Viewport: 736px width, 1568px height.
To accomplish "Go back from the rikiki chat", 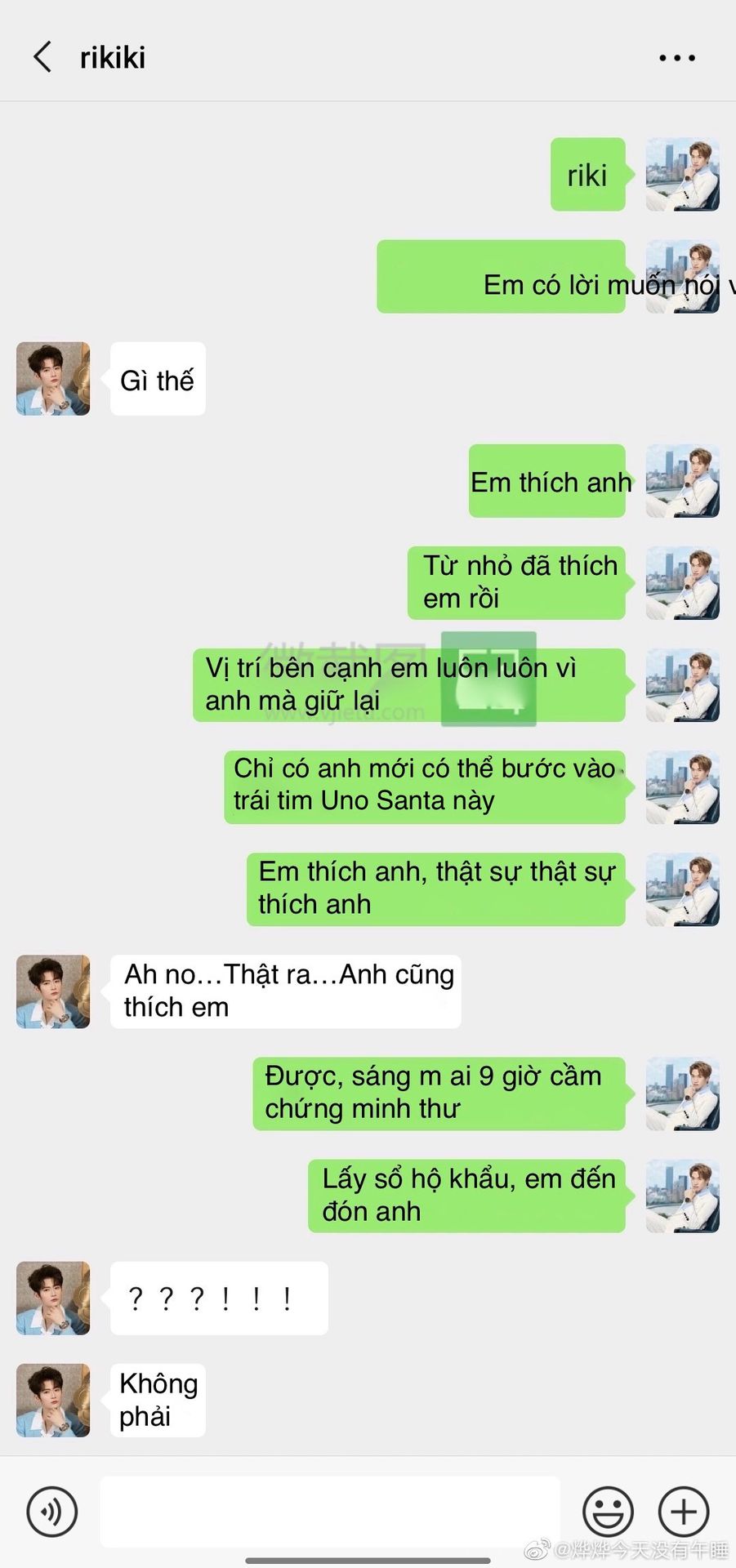I will [x=43, y=57].
